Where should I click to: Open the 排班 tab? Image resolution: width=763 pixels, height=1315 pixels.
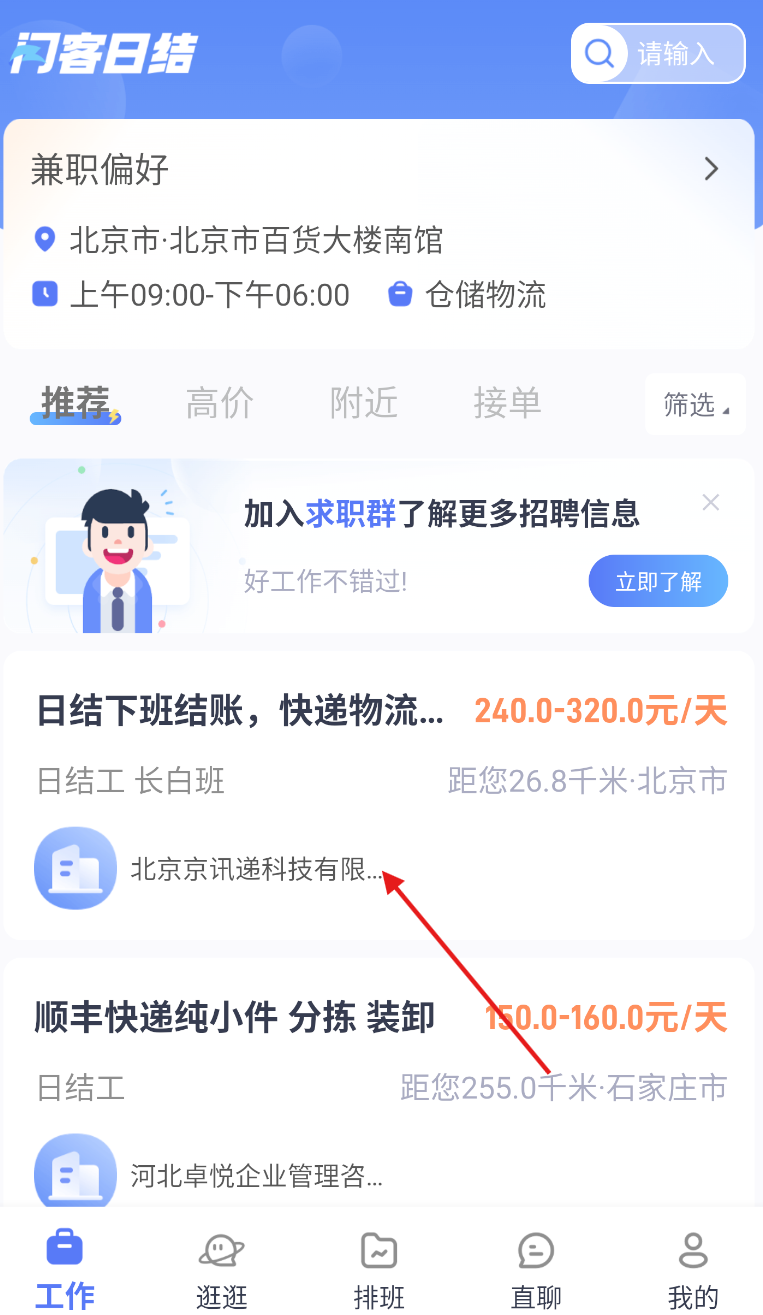[379, 1268]
